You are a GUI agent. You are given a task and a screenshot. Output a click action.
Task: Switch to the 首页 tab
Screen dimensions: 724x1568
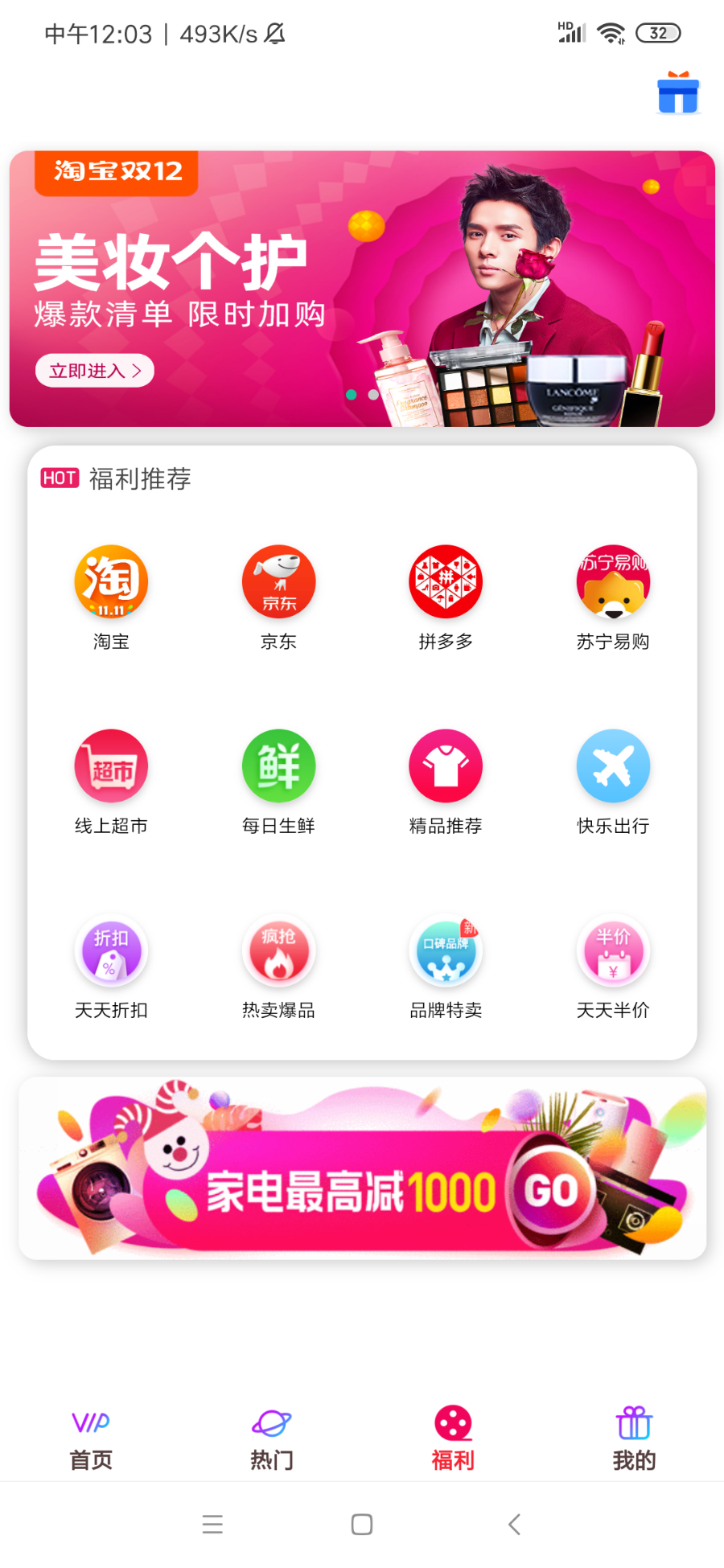[91, 1439]
